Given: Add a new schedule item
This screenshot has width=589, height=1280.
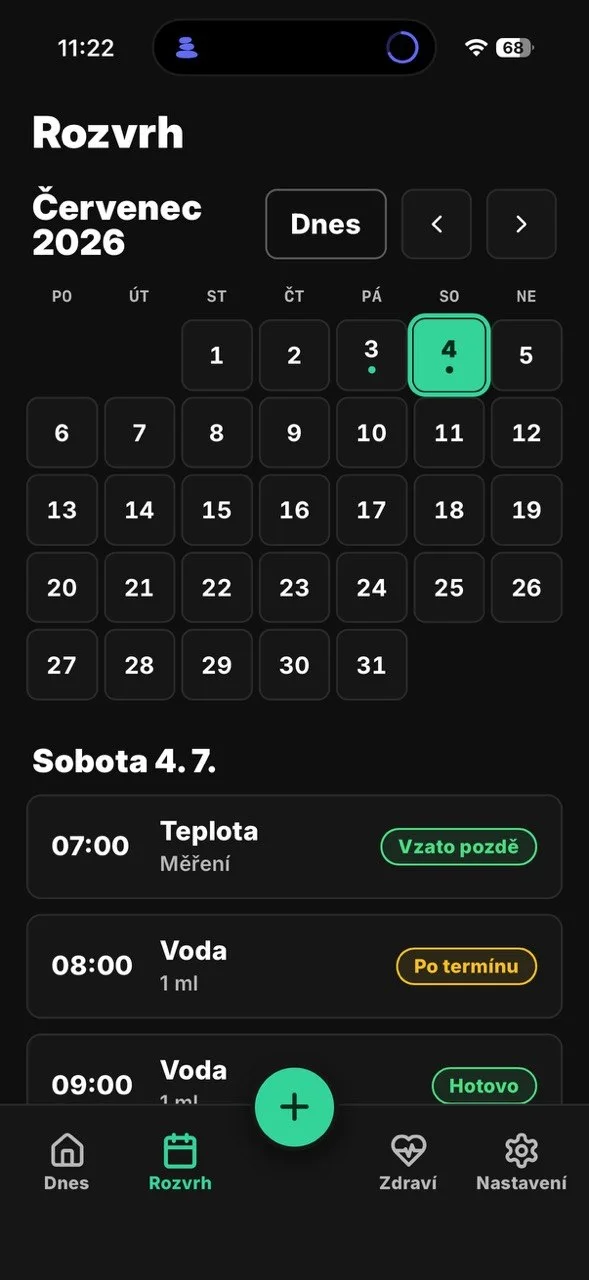Looking at the screenshot, I should pyautogui.click(x=294, y=1107).
